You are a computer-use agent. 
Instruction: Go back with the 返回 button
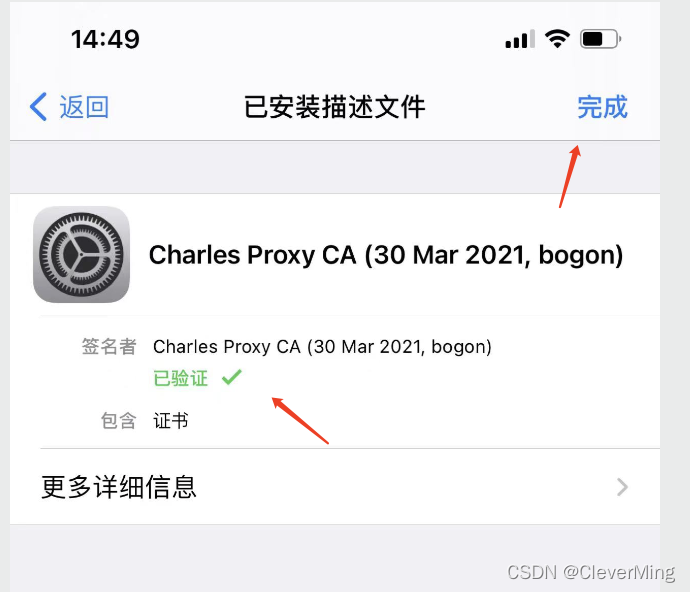[70, 107]
